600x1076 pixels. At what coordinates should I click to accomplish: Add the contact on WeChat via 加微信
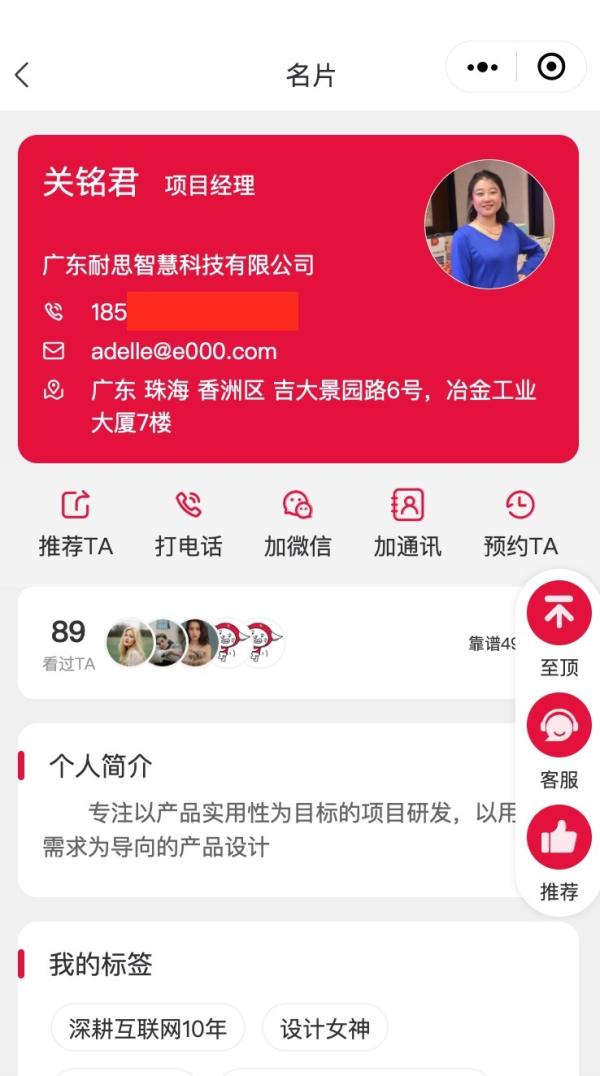[x=297, y=523]
